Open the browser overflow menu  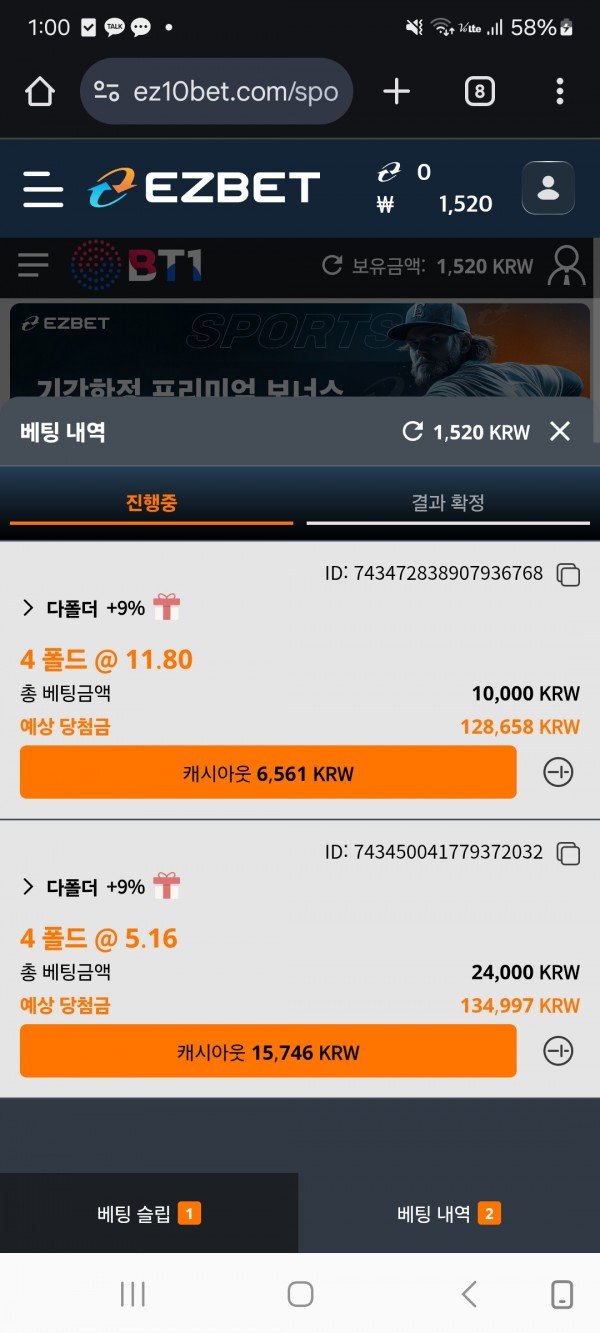tap(559, 92)
